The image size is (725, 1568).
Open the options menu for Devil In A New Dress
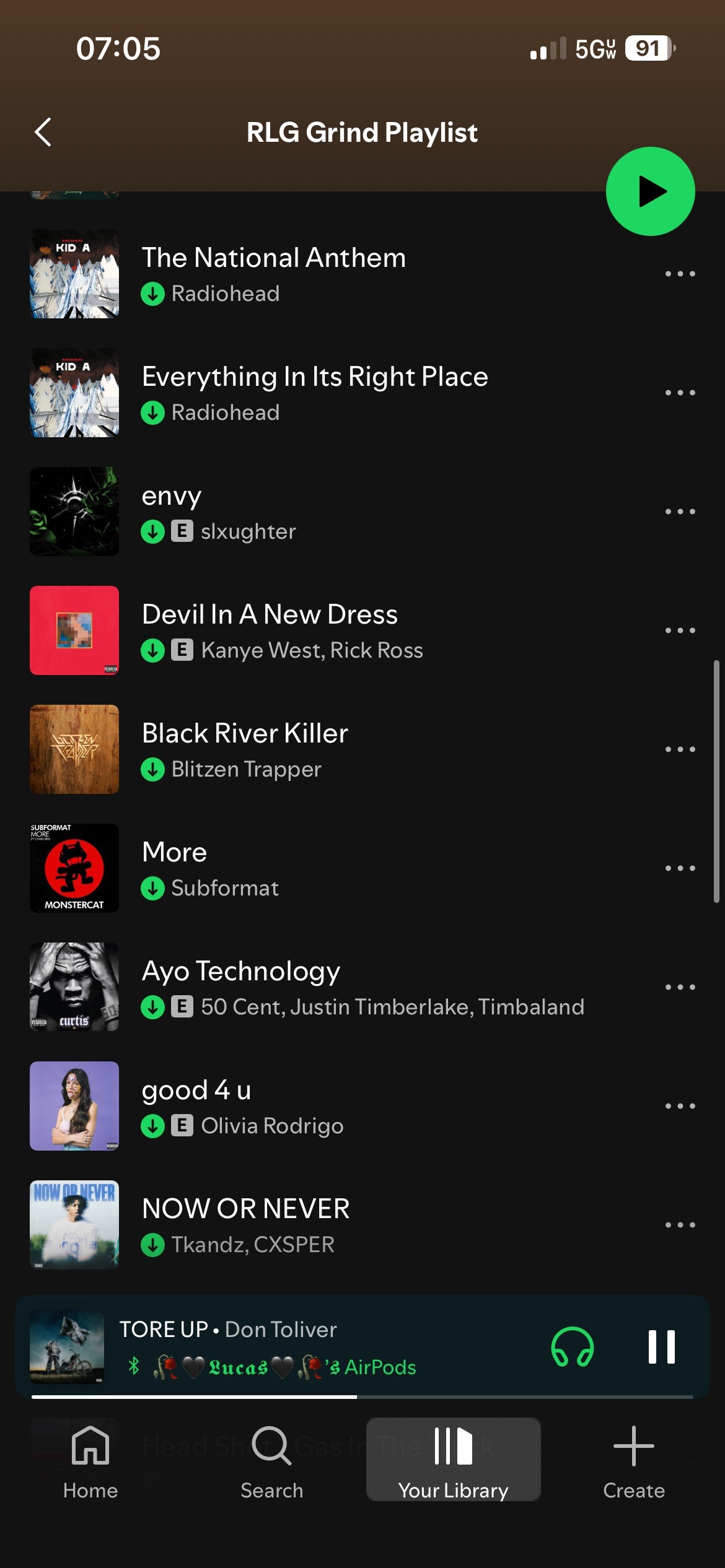pos(680,630)
